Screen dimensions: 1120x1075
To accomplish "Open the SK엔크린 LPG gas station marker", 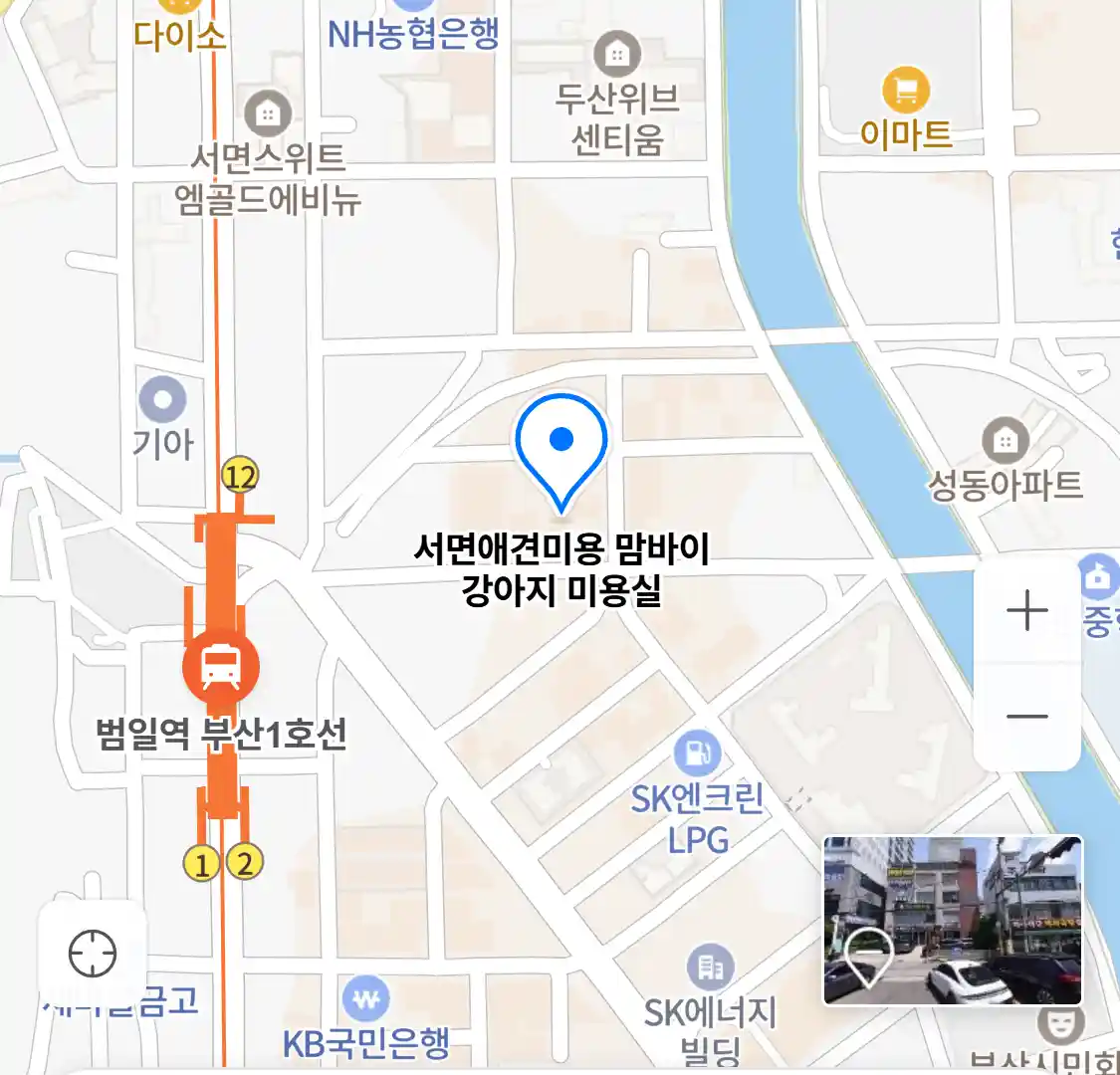I will [x=697, y=754].
